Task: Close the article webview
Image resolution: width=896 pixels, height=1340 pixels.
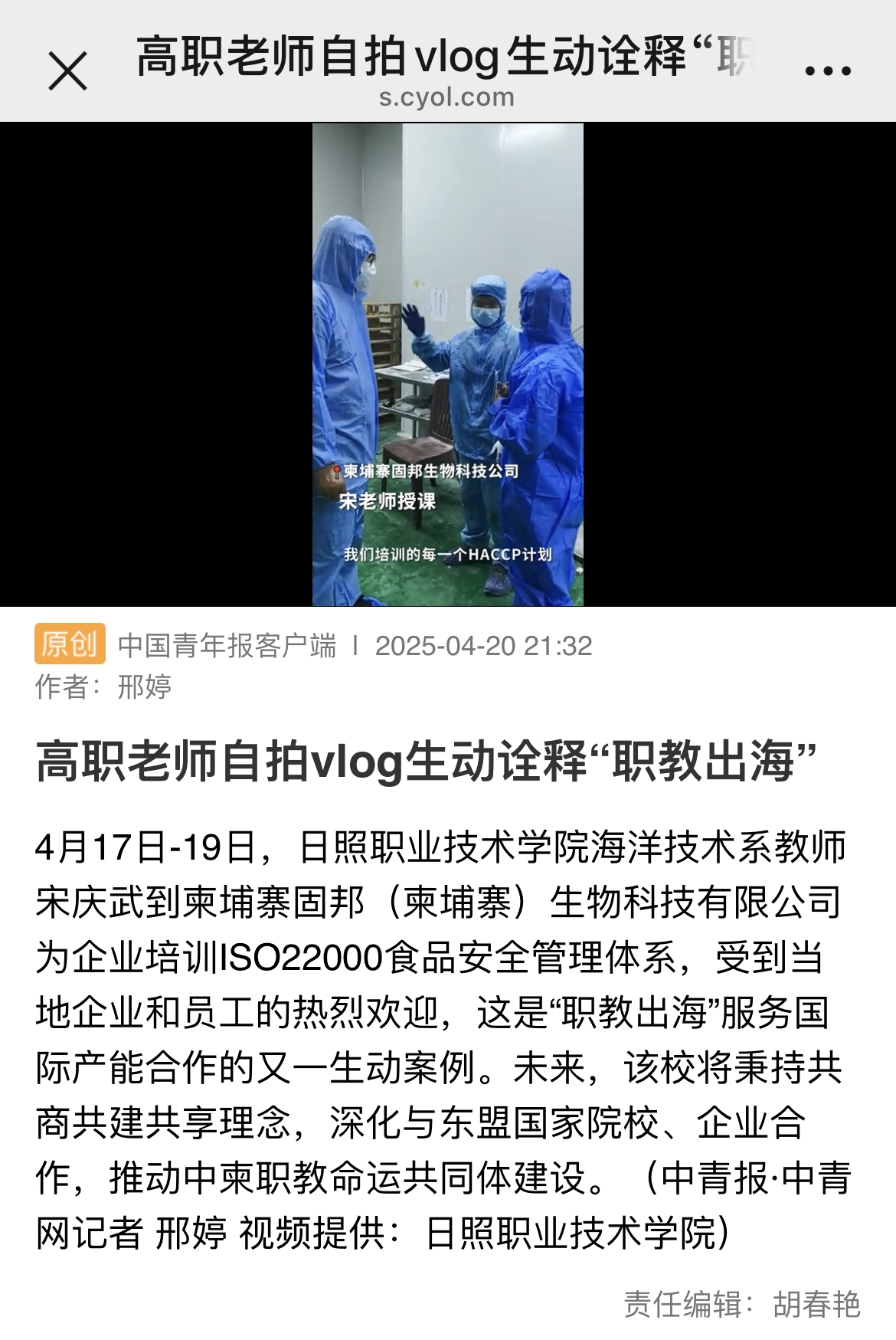Action: tap(67, 70)
